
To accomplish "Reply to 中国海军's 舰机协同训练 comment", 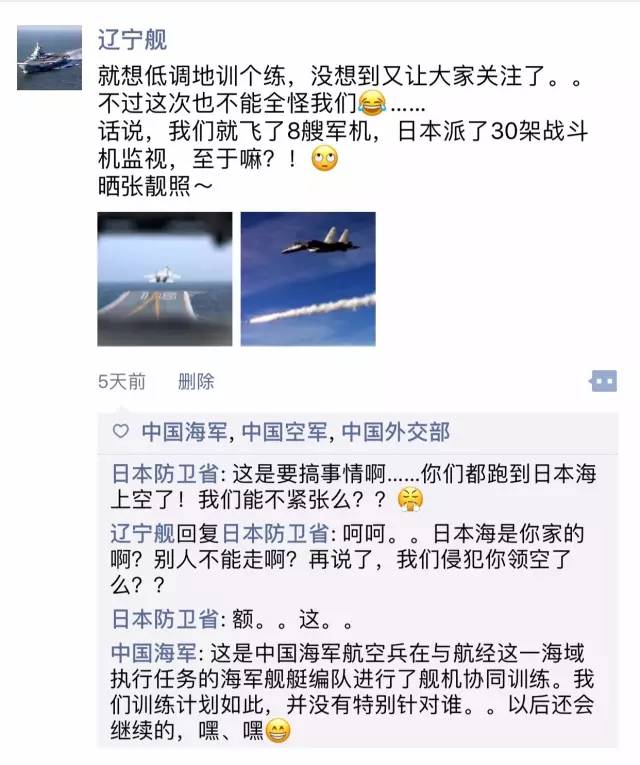I will (x=360, y=692).
